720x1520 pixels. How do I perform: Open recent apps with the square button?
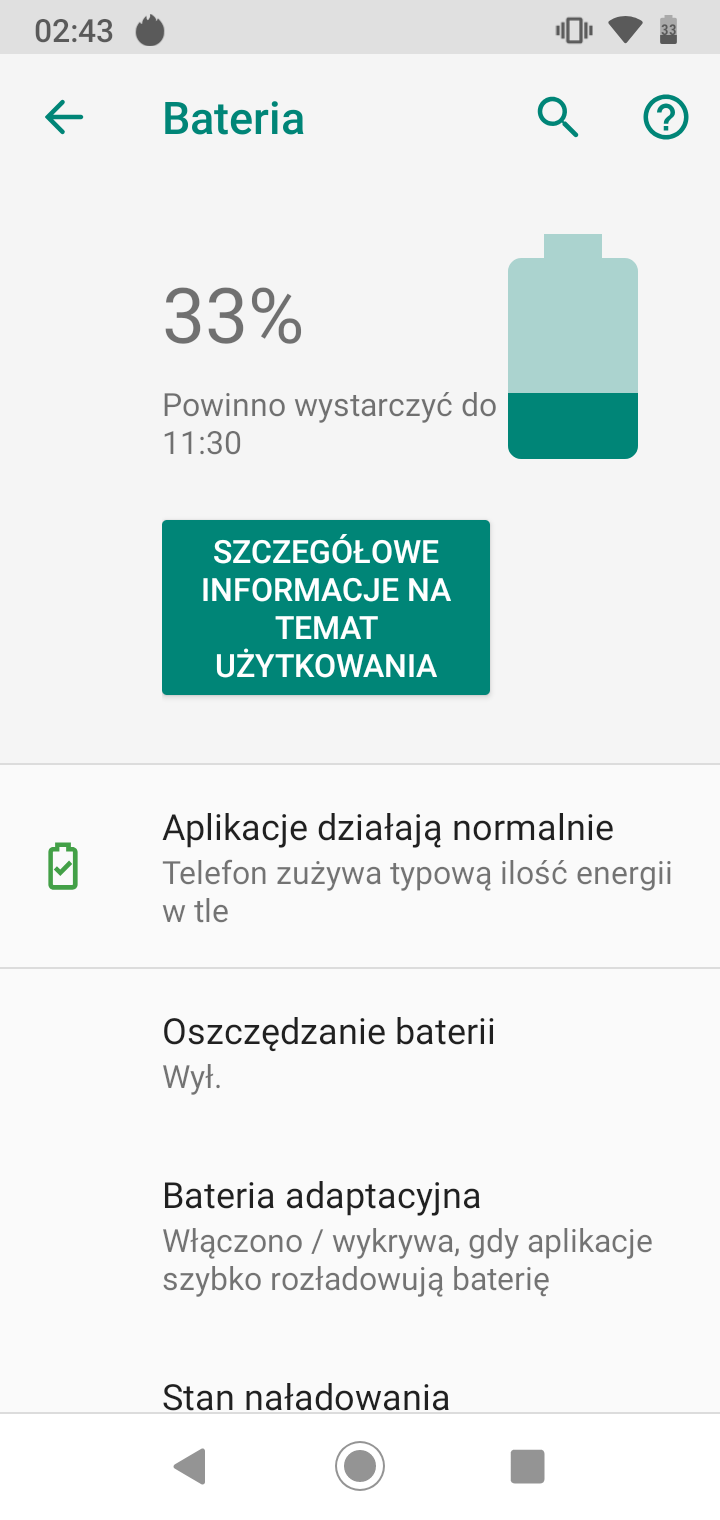(x=527, y=1466)
